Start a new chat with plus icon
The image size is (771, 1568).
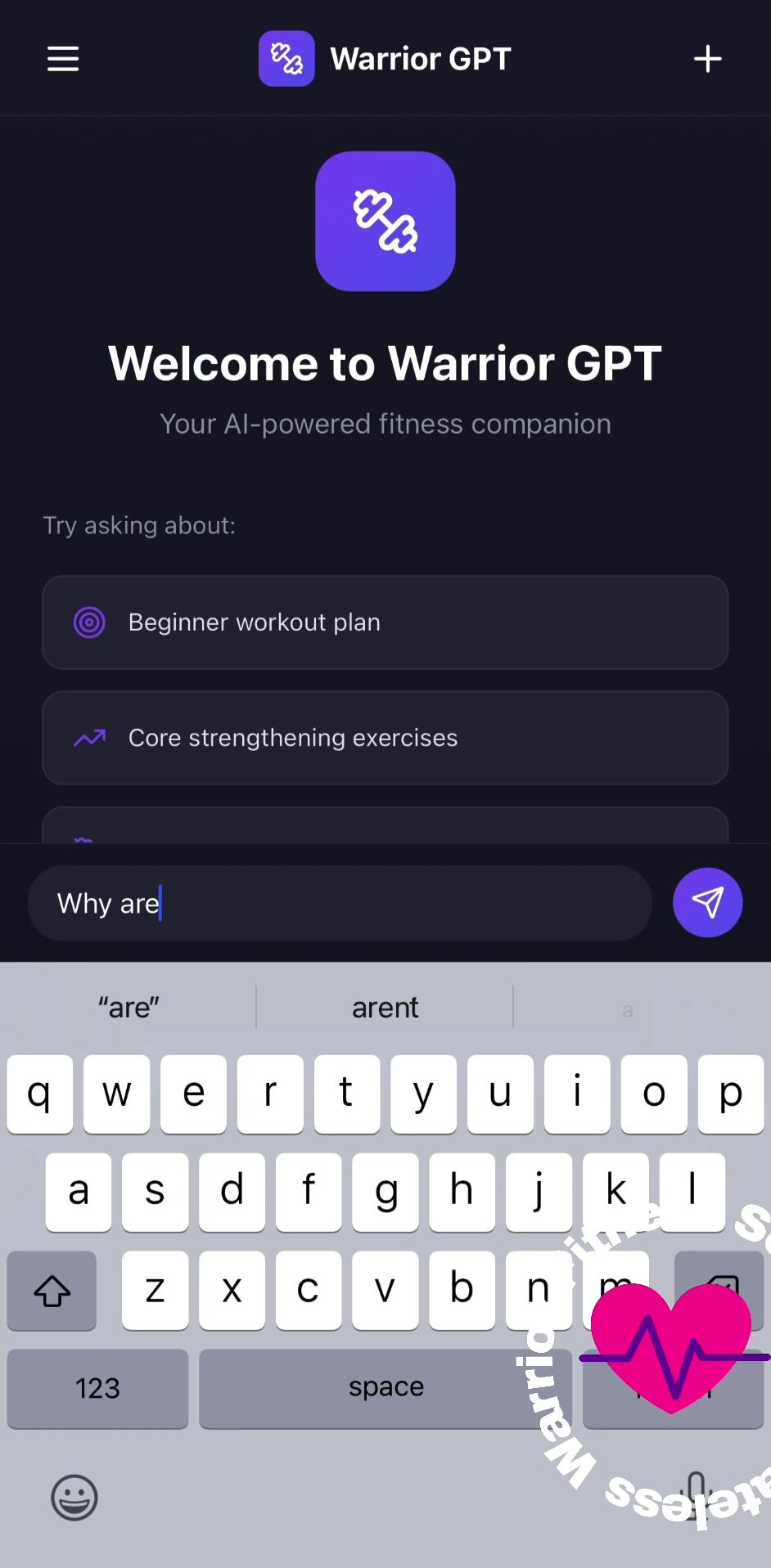click(707, 59)
